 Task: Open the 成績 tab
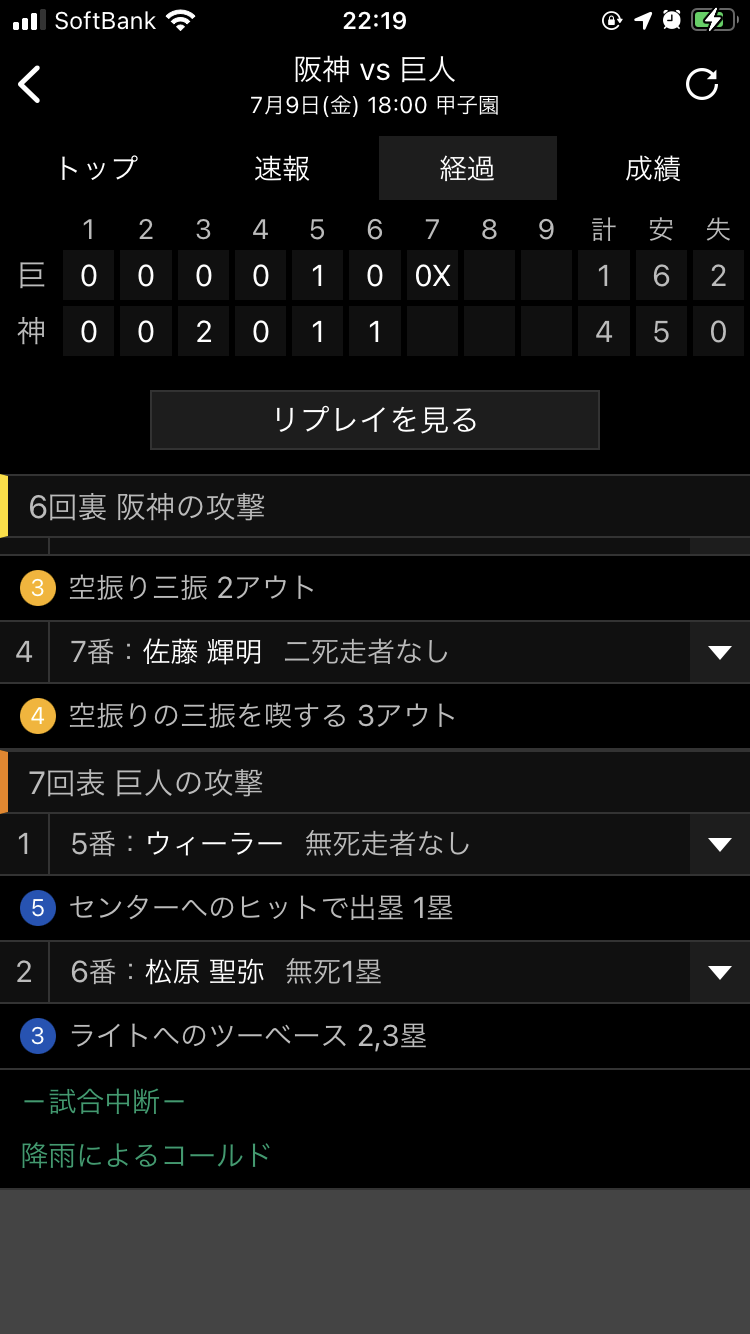click(x=653, y=169)
